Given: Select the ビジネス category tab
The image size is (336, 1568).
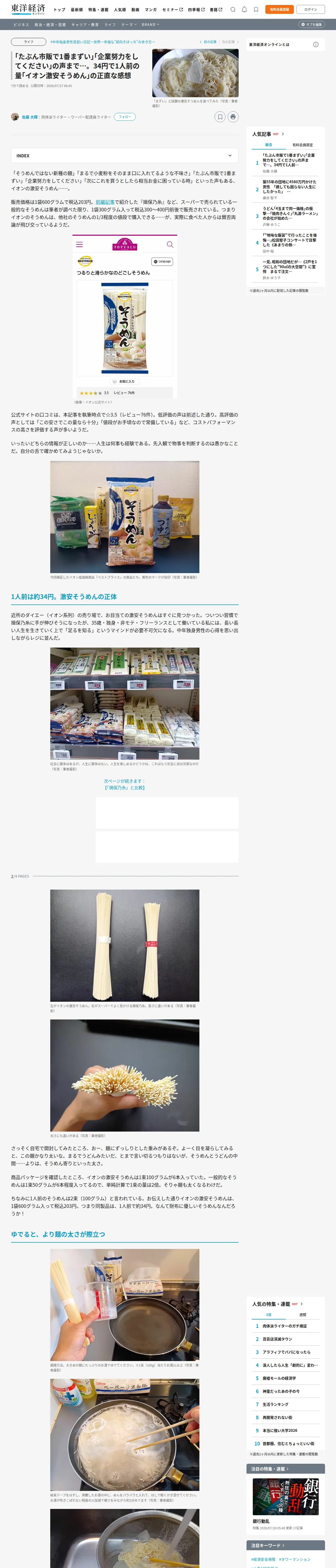Looking at the screenshot, I should pos(21,24).
